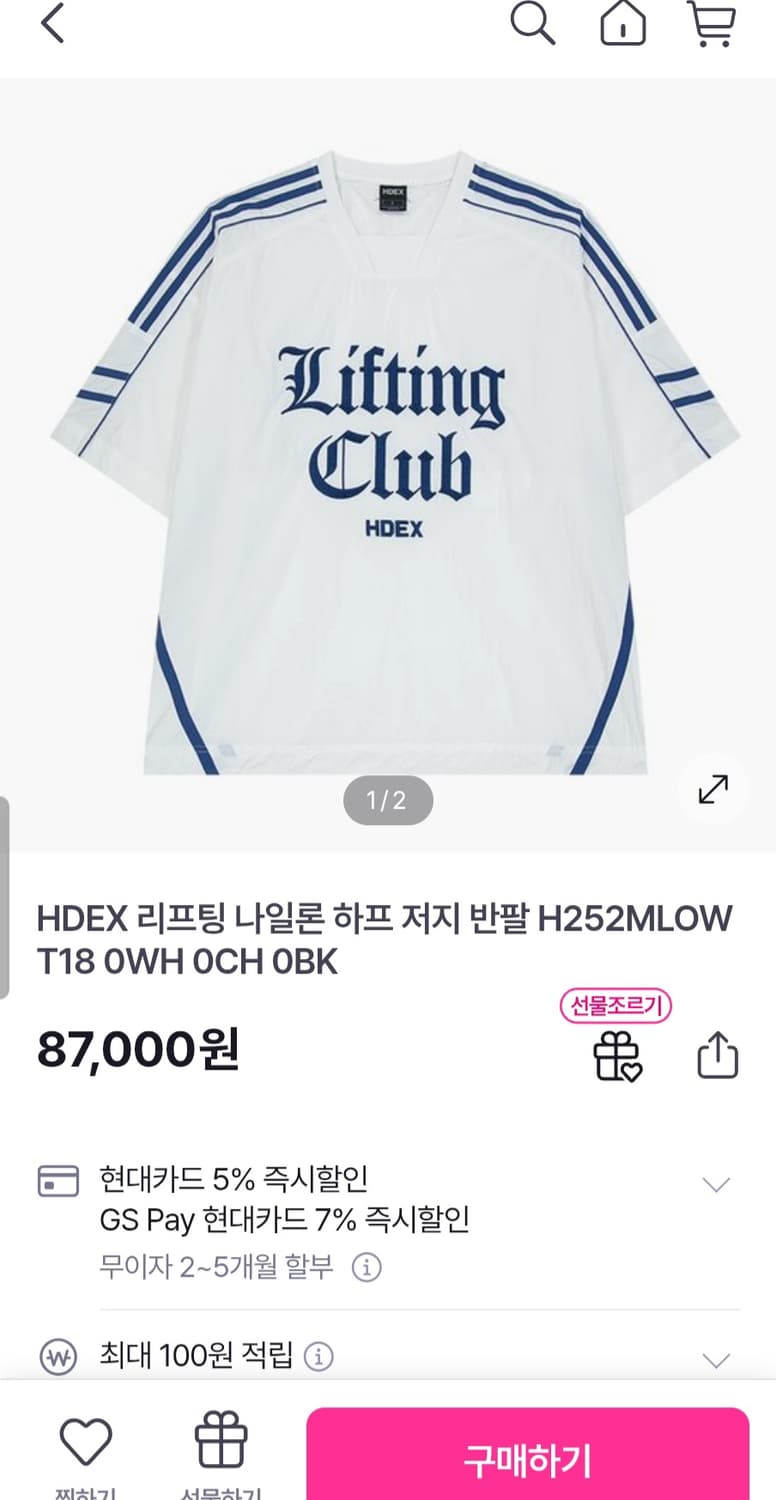Toggle the 찜하기 heart to wishlist the item
The height and width of the screenshot is (1500, 776).
(x=87, y=1443)
